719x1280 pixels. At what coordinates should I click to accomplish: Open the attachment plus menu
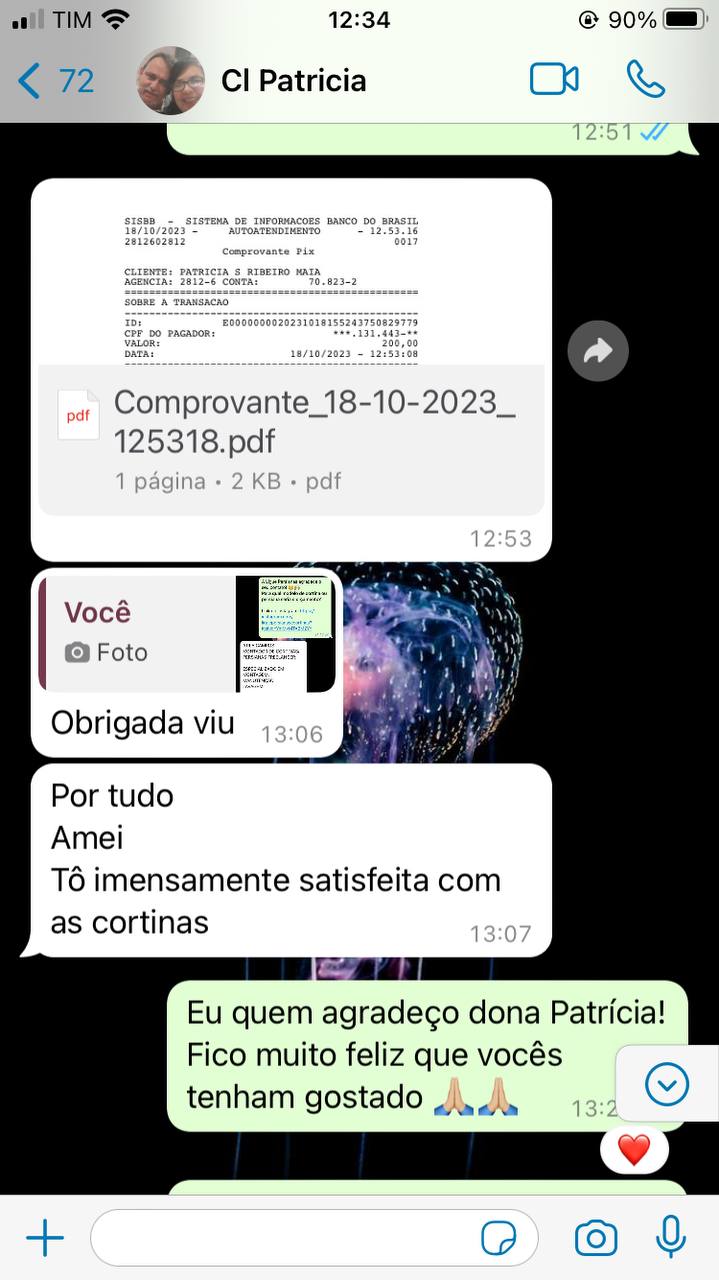tap(45, 1239)
